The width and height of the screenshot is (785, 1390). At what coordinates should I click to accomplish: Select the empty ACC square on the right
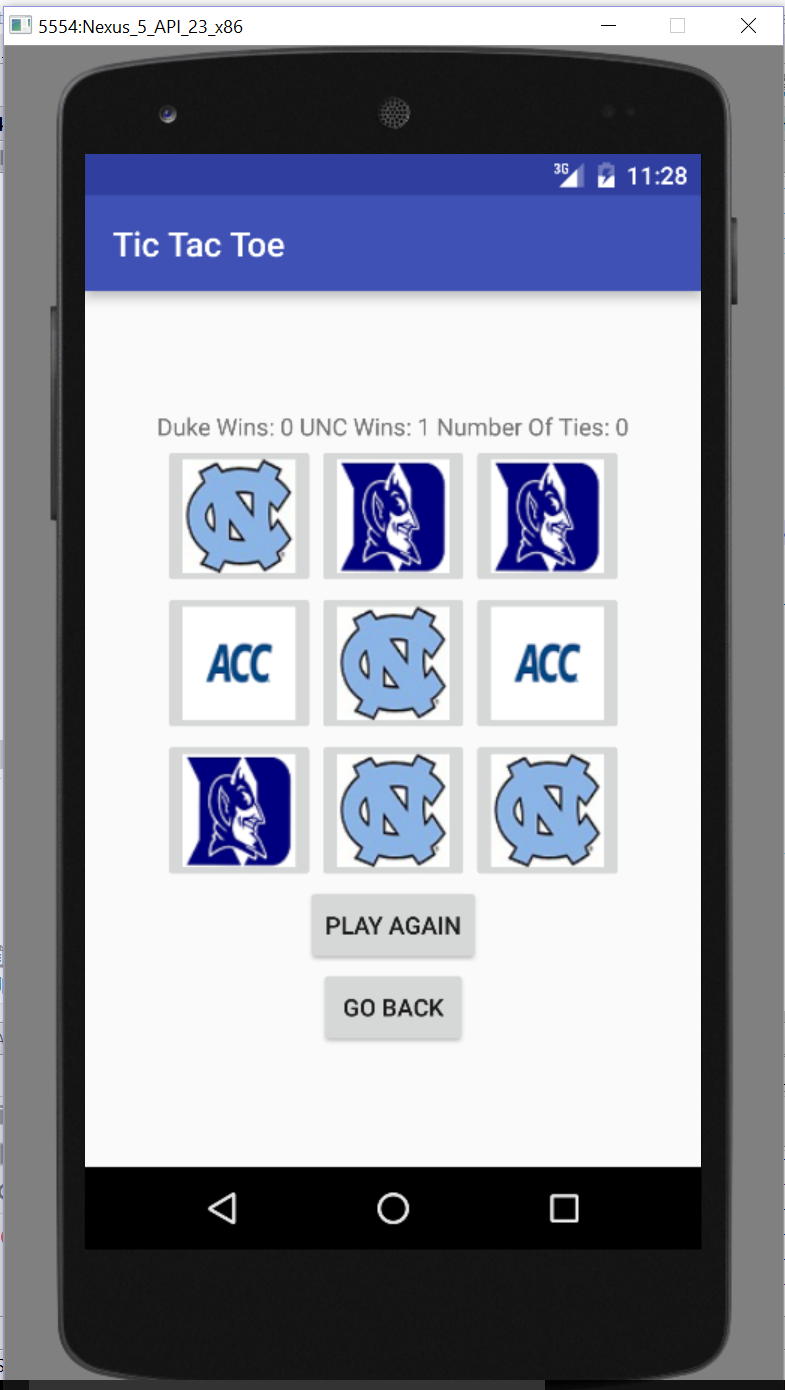coord(547,663)
